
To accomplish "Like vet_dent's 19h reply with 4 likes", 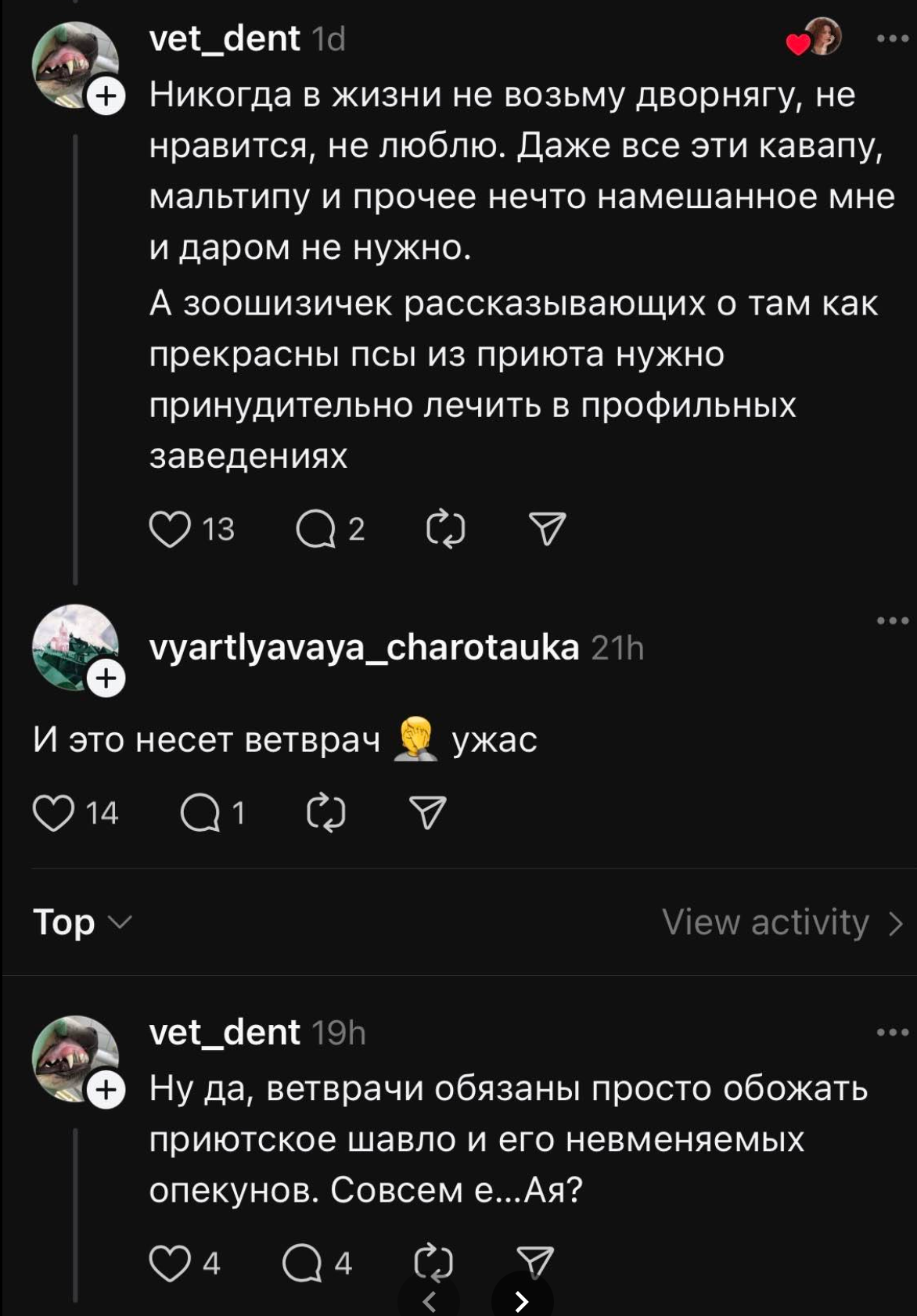I will (x=170, y=1264).
